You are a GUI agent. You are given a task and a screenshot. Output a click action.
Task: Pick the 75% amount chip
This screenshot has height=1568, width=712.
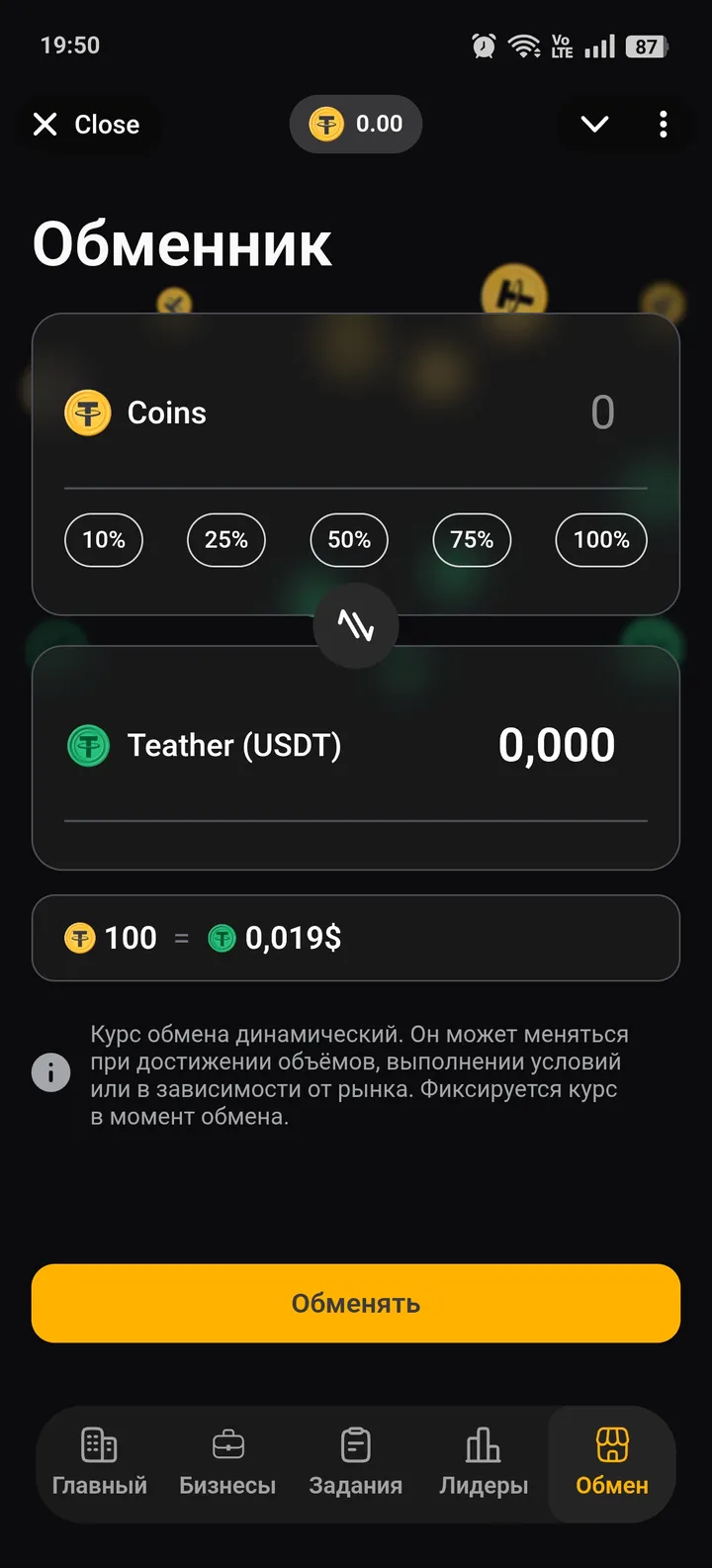pos(472,540)
